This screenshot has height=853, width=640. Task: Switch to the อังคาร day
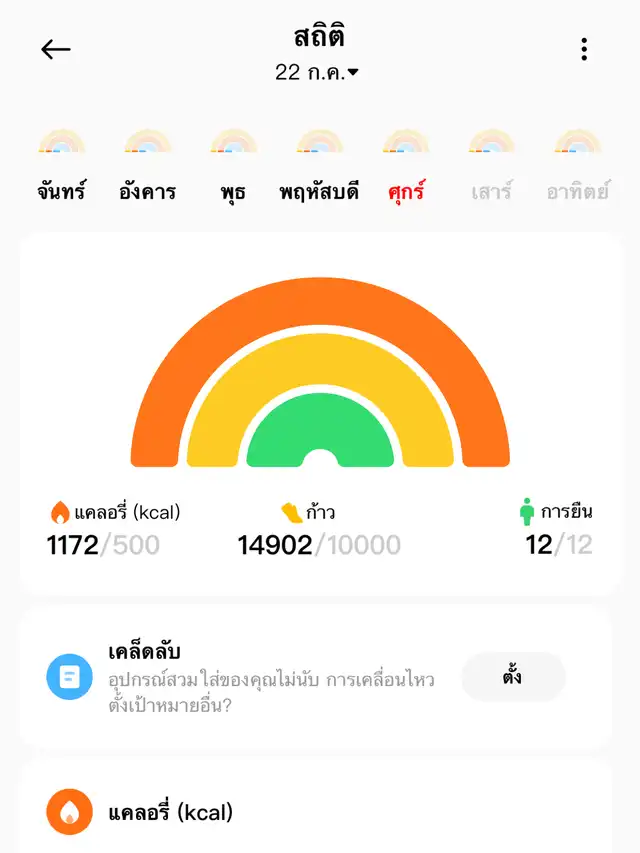(x=148, y=167)
